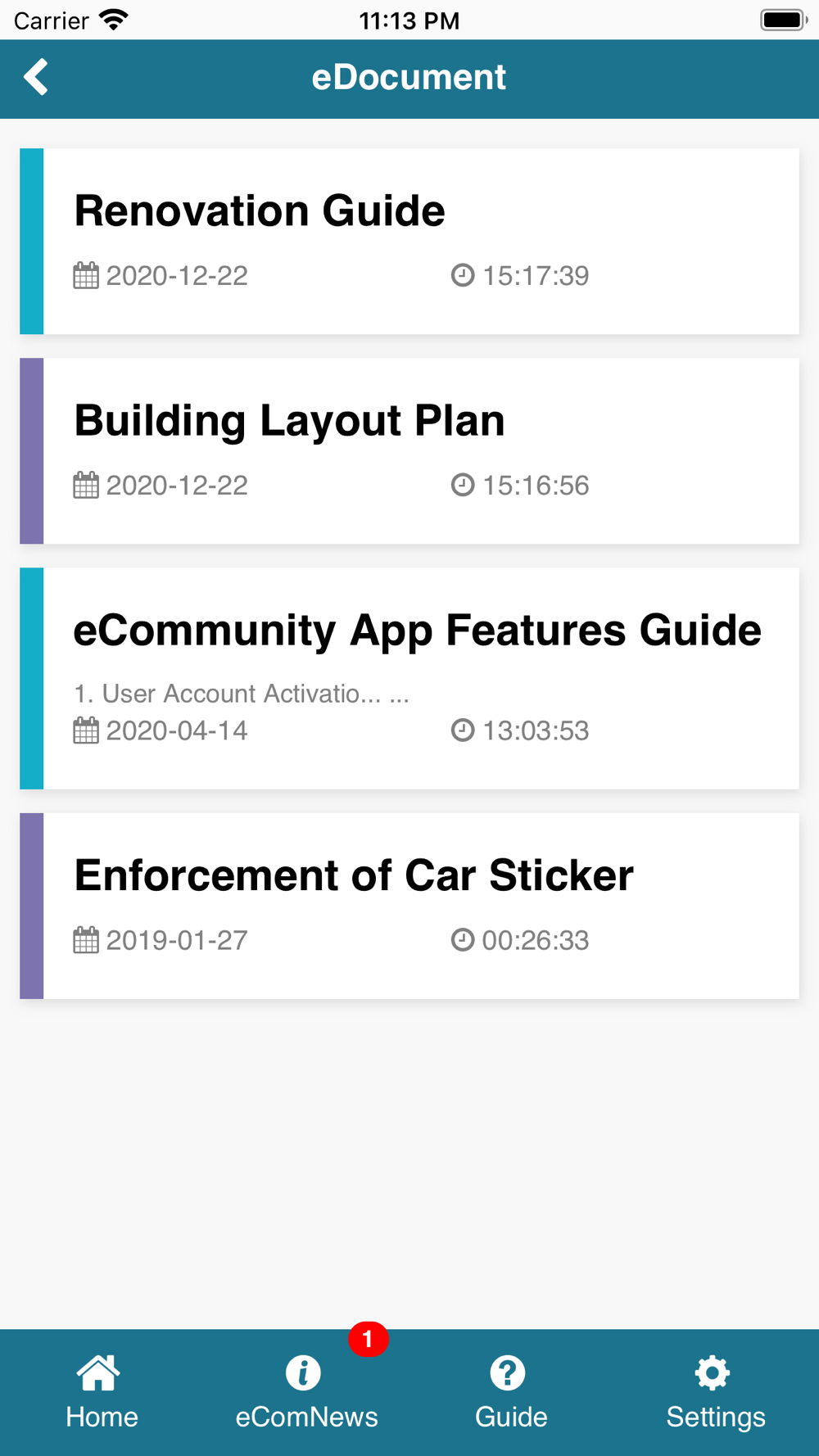Image resolution: width=819 pixels, height=1456 pixels.
Task: Go to the Settings tab
Action: coord(715,1392)
